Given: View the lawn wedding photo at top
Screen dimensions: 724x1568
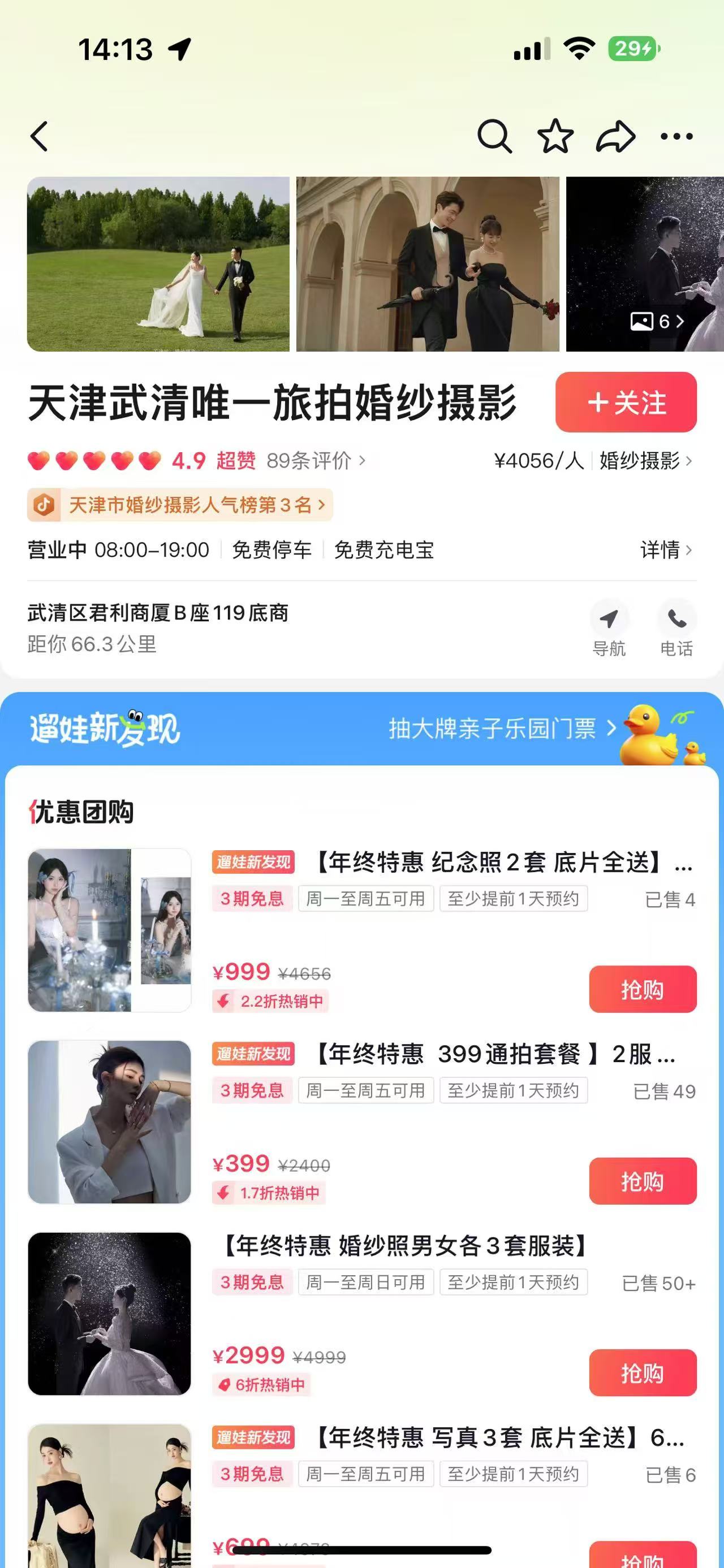Looking at the screenshot, I should (158, 264).
